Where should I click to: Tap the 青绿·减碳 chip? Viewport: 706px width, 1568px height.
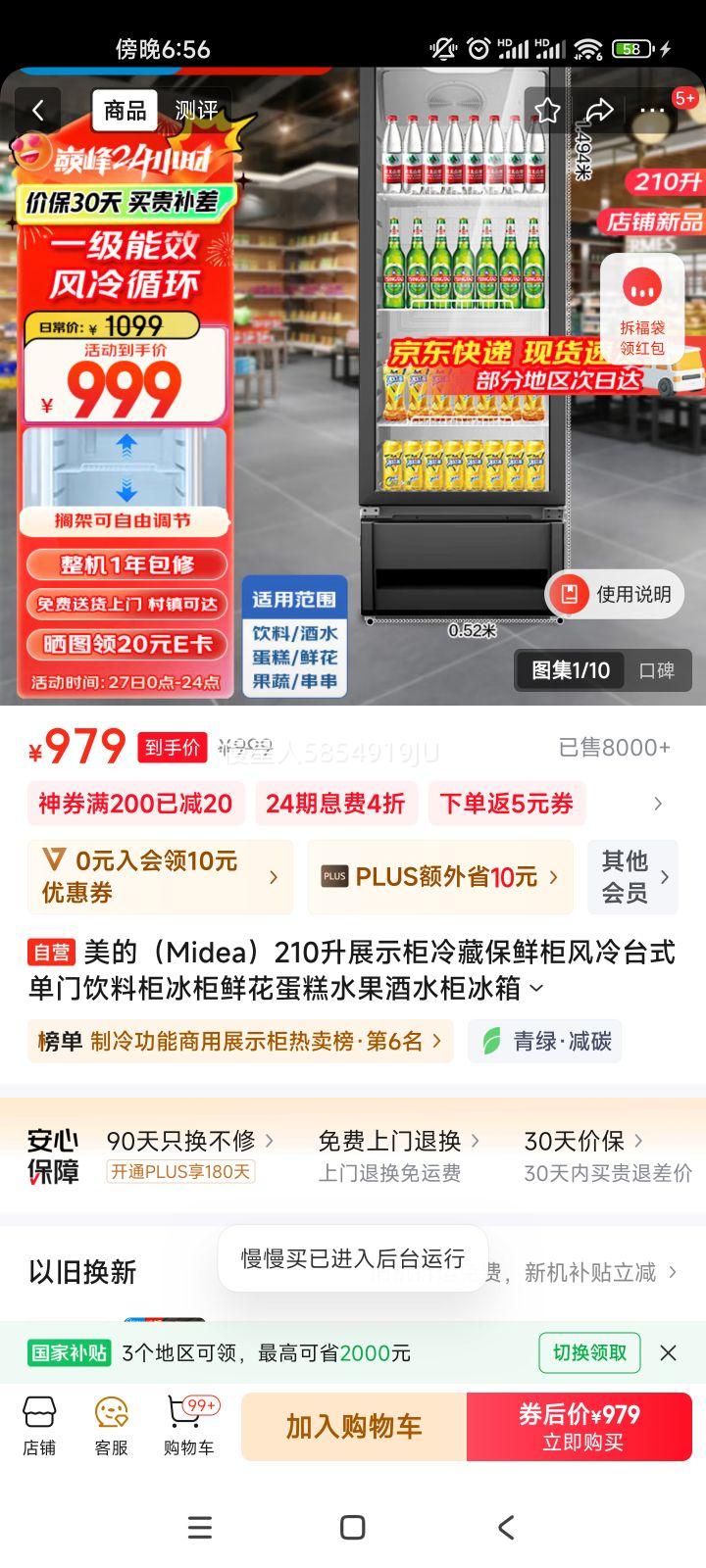(545, 1041)
